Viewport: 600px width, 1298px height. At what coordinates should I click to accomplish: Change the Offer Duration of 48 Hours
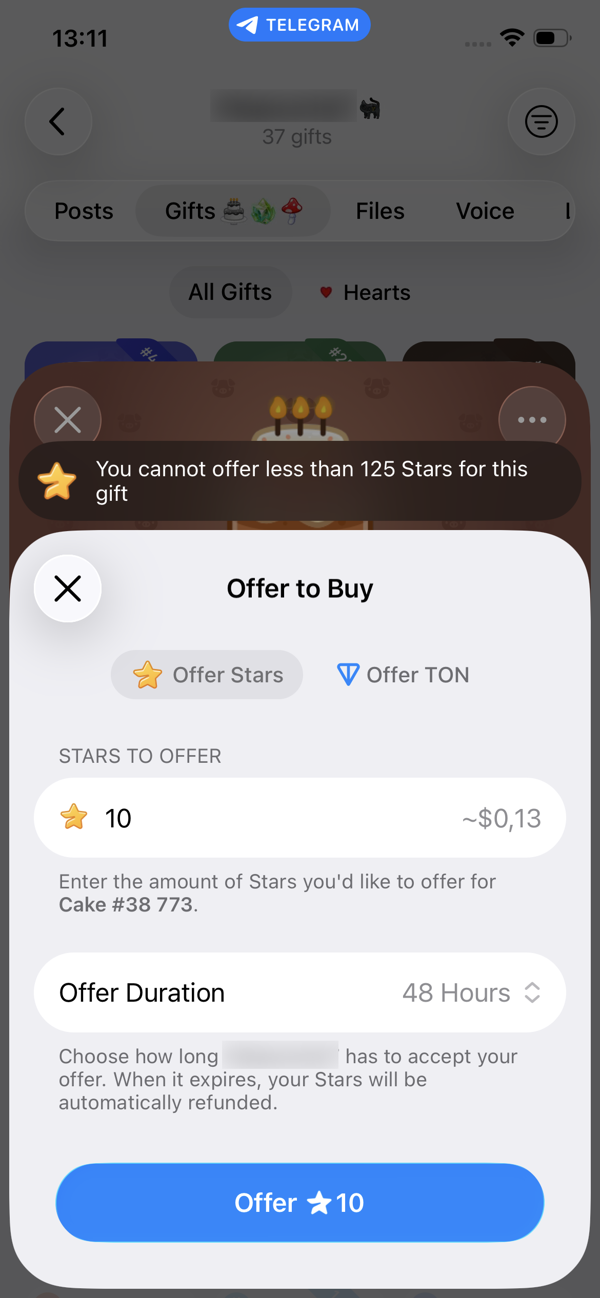pos(471,993)
